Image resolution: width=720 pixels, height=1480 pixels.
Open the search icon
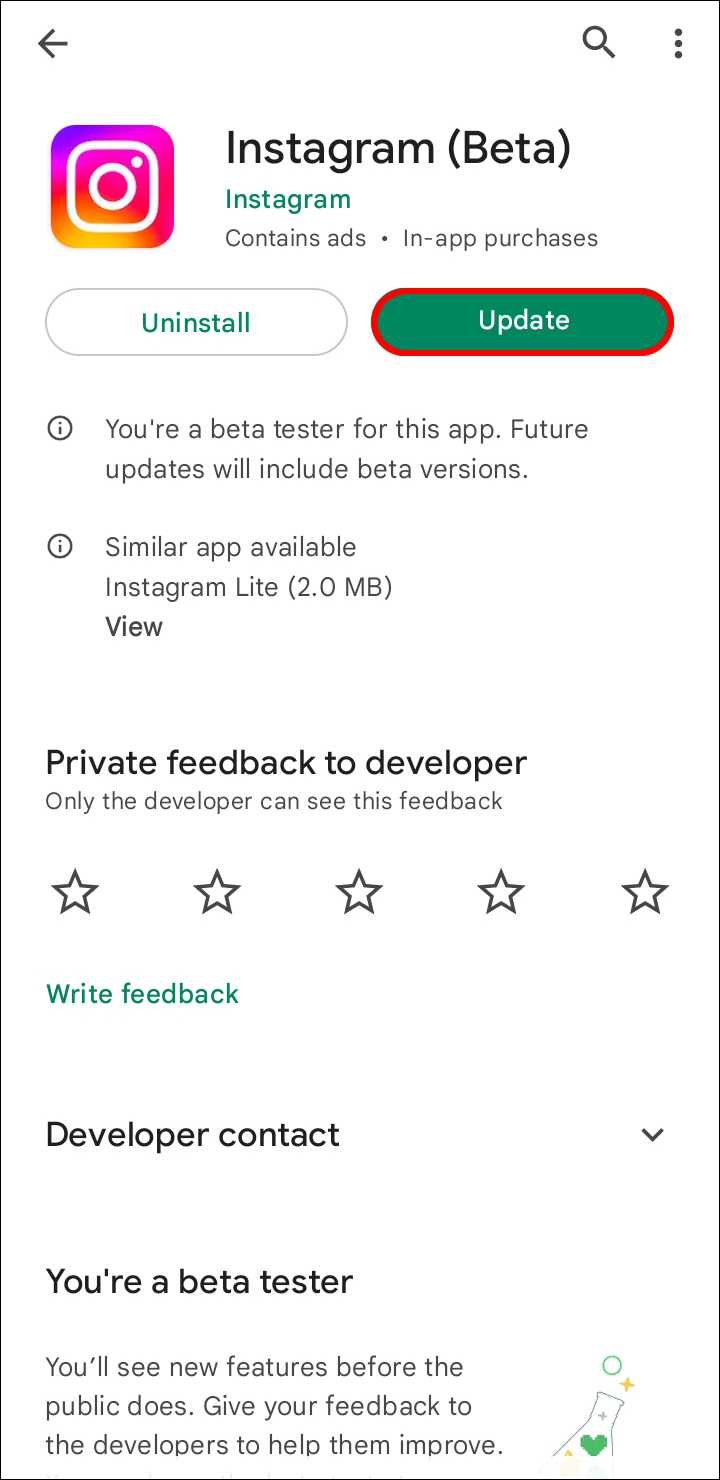[x=598, y=42]
